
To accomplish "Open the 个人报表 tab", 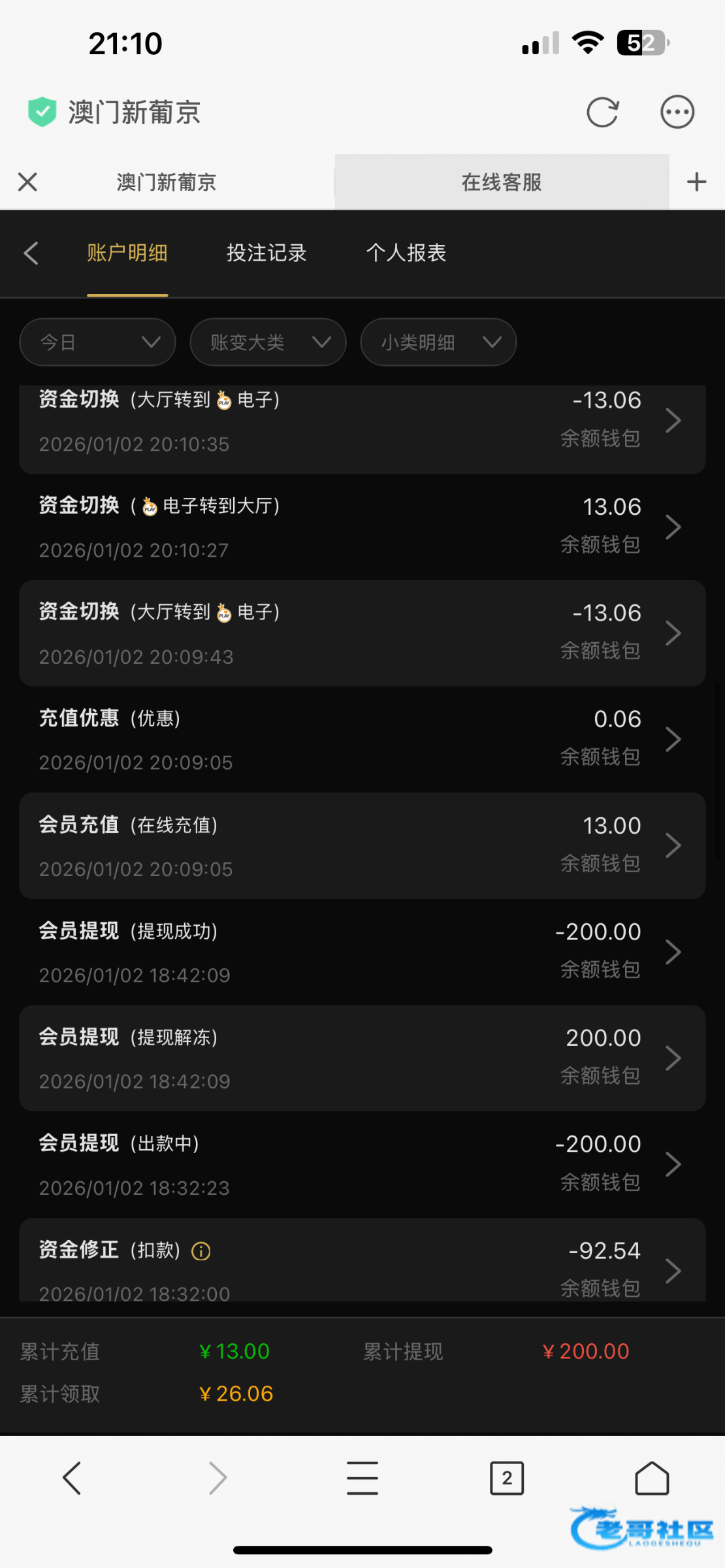I will pos(406,253).
